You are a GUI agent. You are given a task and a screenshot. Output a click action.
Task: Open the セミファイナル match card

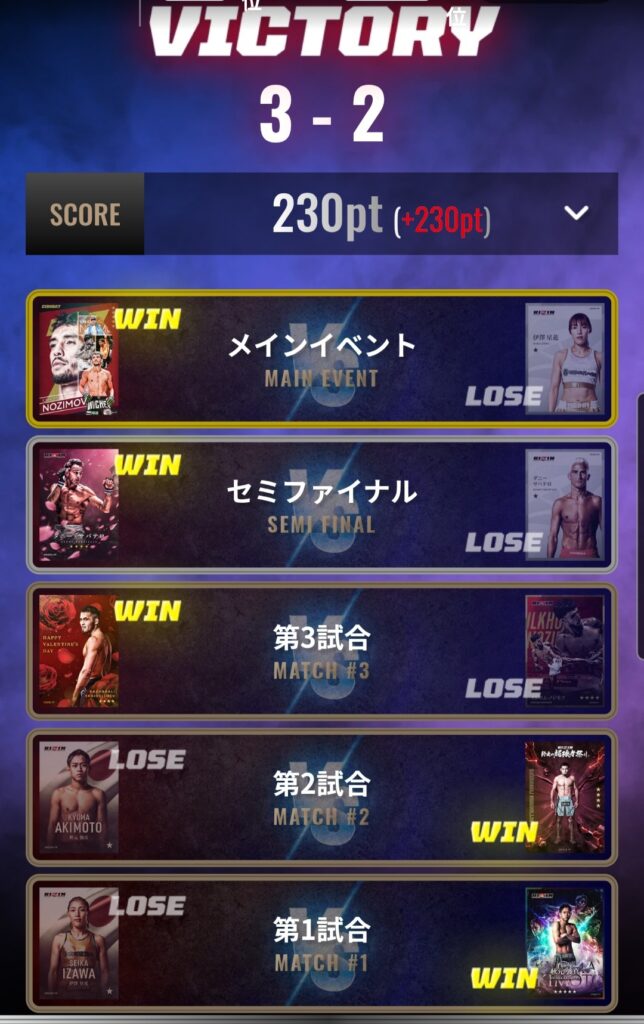321,505
